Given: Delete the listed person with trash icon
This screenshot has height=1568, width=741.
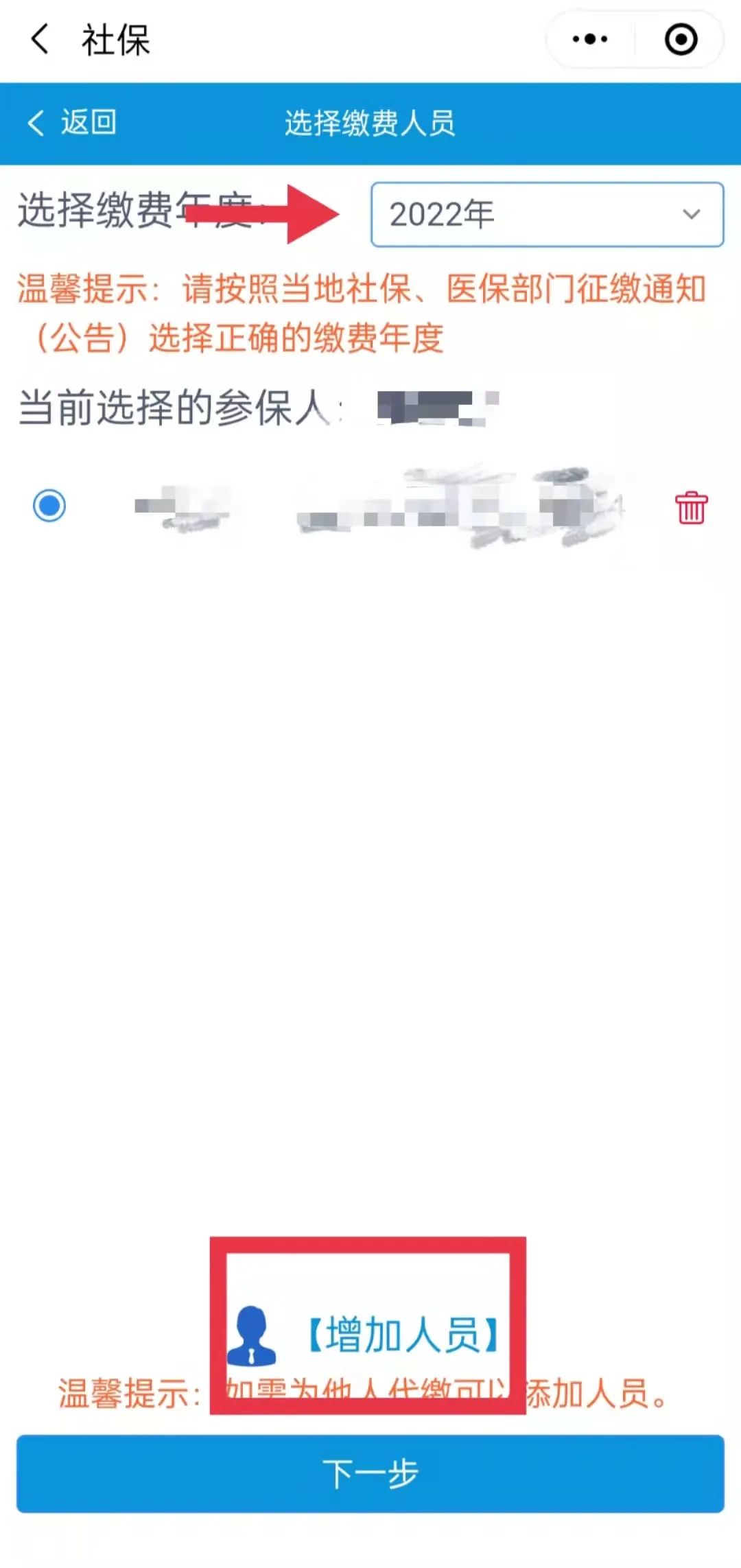Looking at the screenshot, I should (x=691, y=508).
